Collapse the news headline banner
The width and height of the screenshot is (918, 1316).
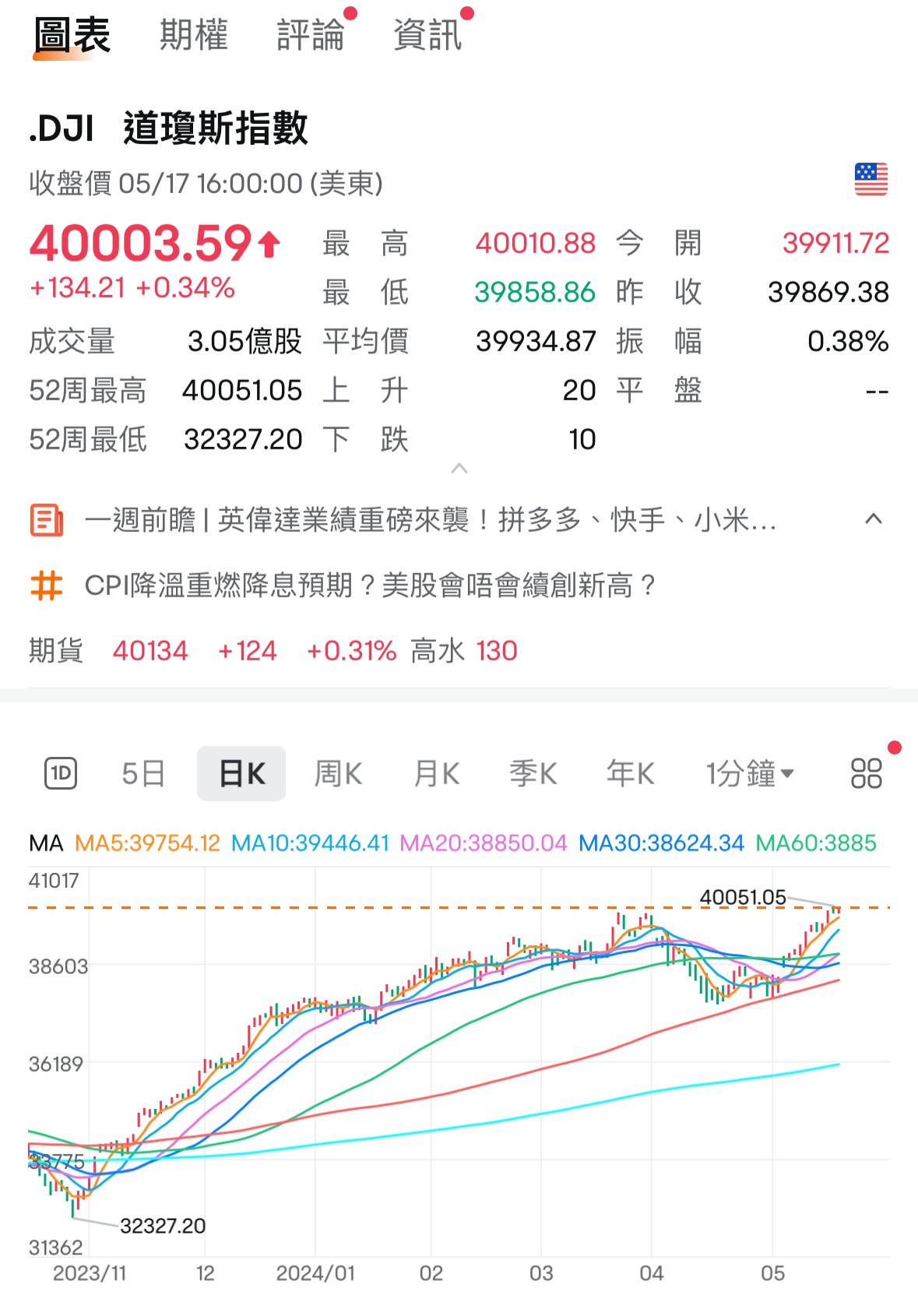pos(874,519)
